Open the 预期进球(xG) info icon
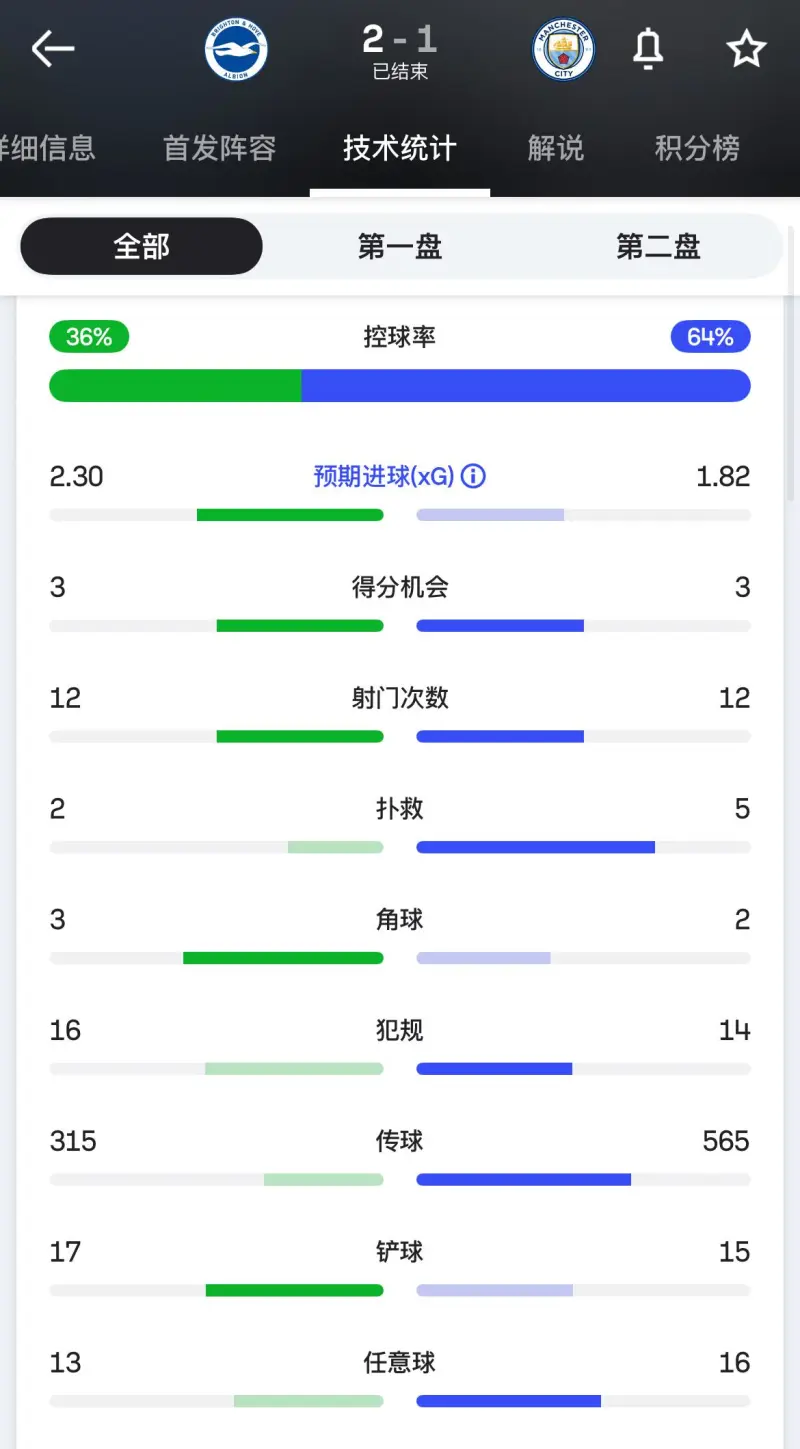The height and width of the screenshot is (1449, 800). coord(474,476)
